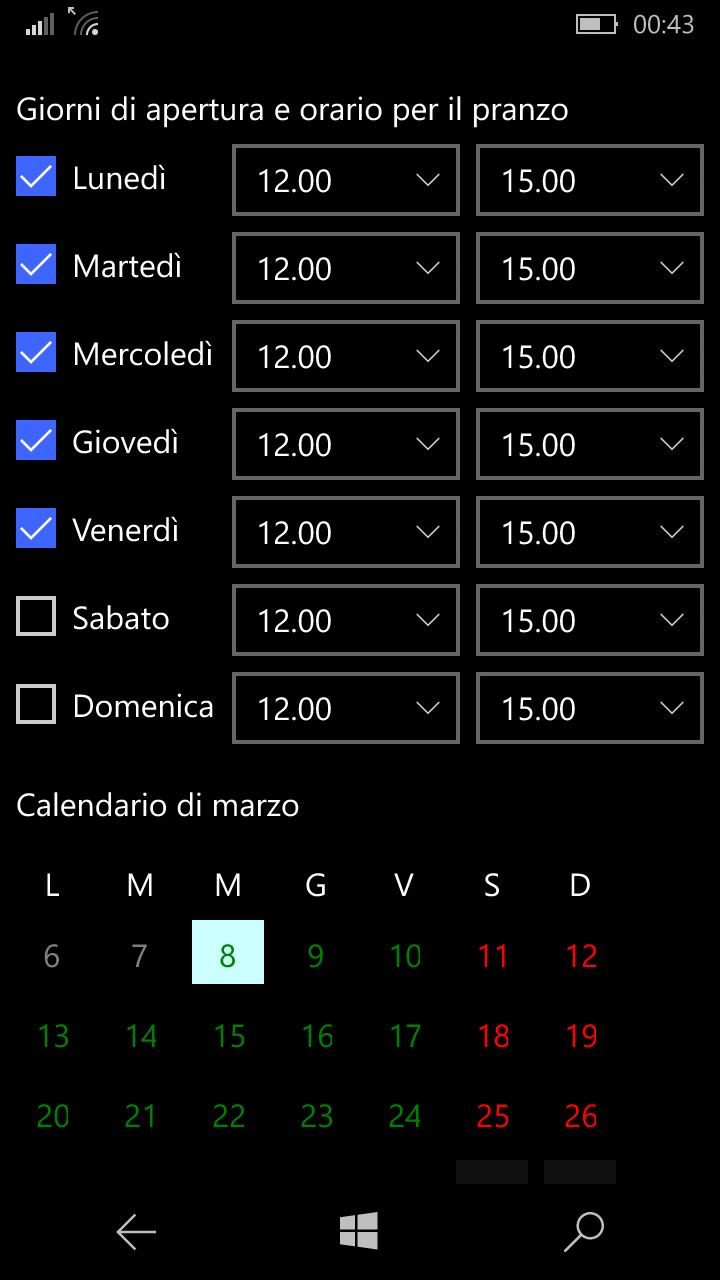This screenshot has width=720, height=1280.
Task: Uncheck the Martedì checkbox
Action: point(36,266)
